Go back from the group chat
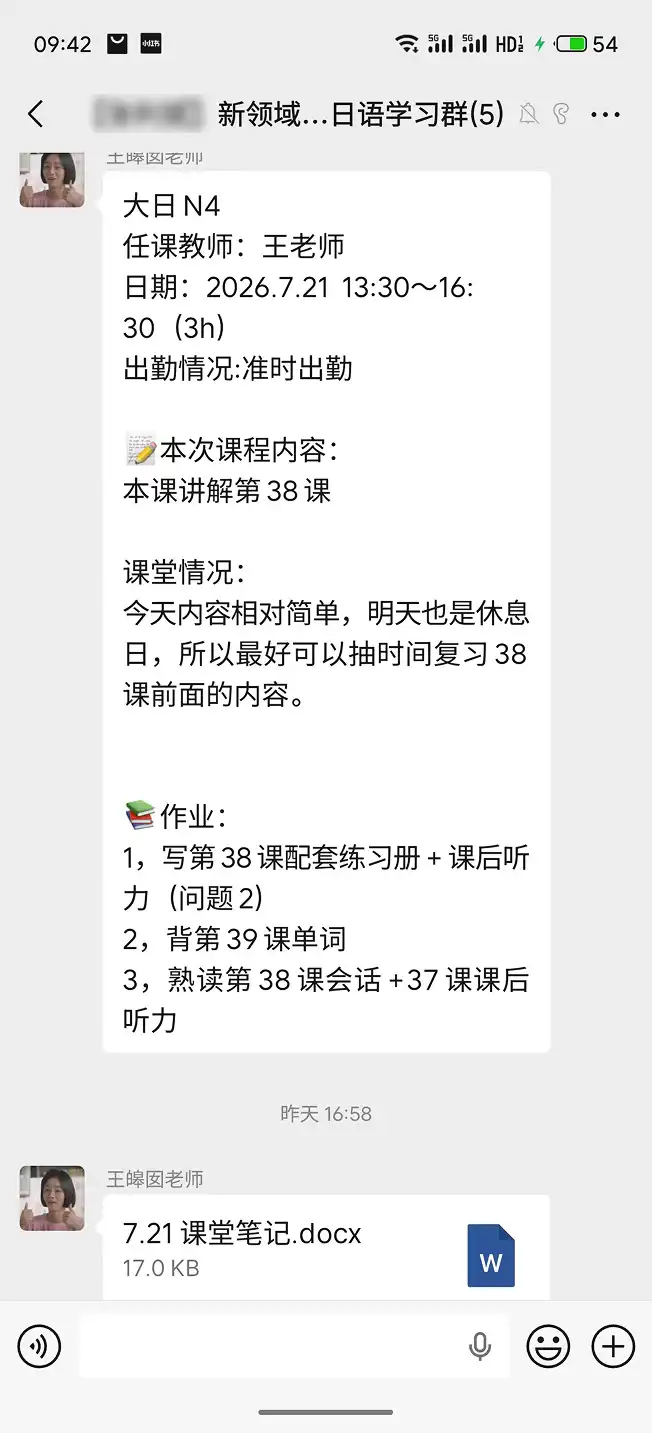The image size is (652, 1433). pyautogui.click(x=36, y=114)
